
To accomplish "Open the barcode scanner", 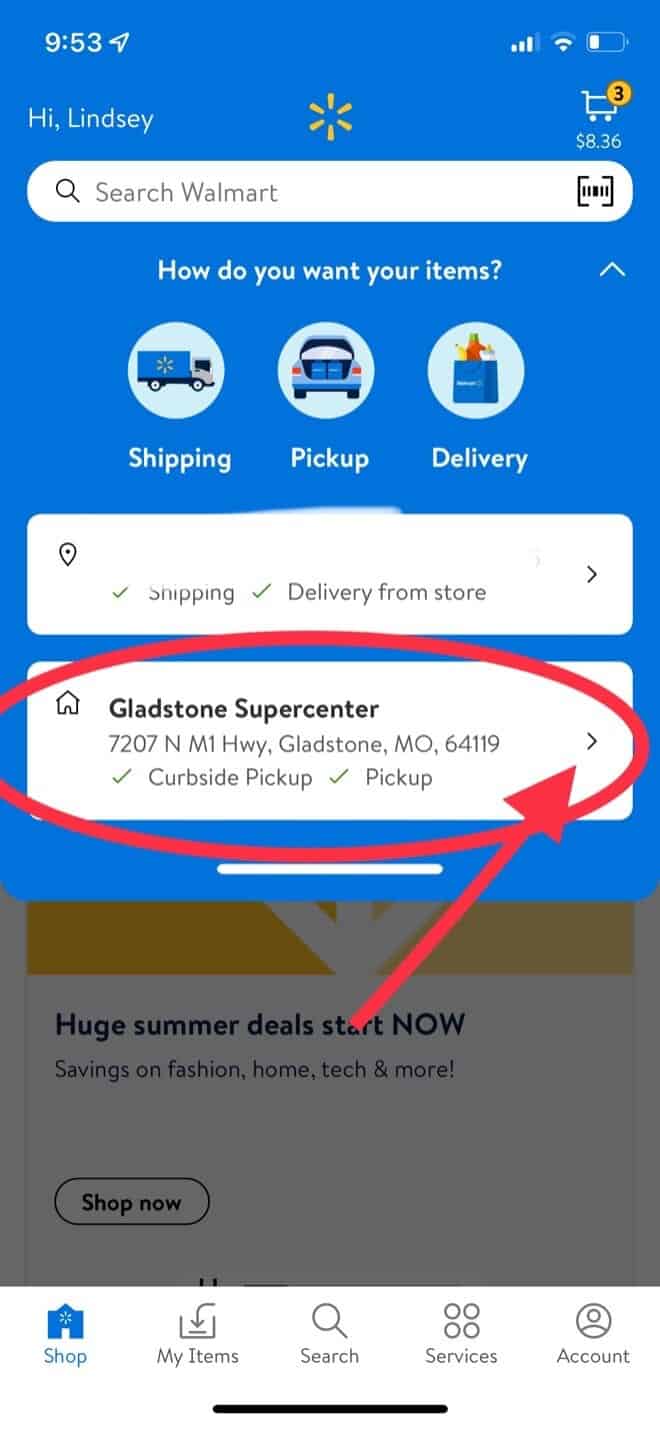I will point(596,192).
